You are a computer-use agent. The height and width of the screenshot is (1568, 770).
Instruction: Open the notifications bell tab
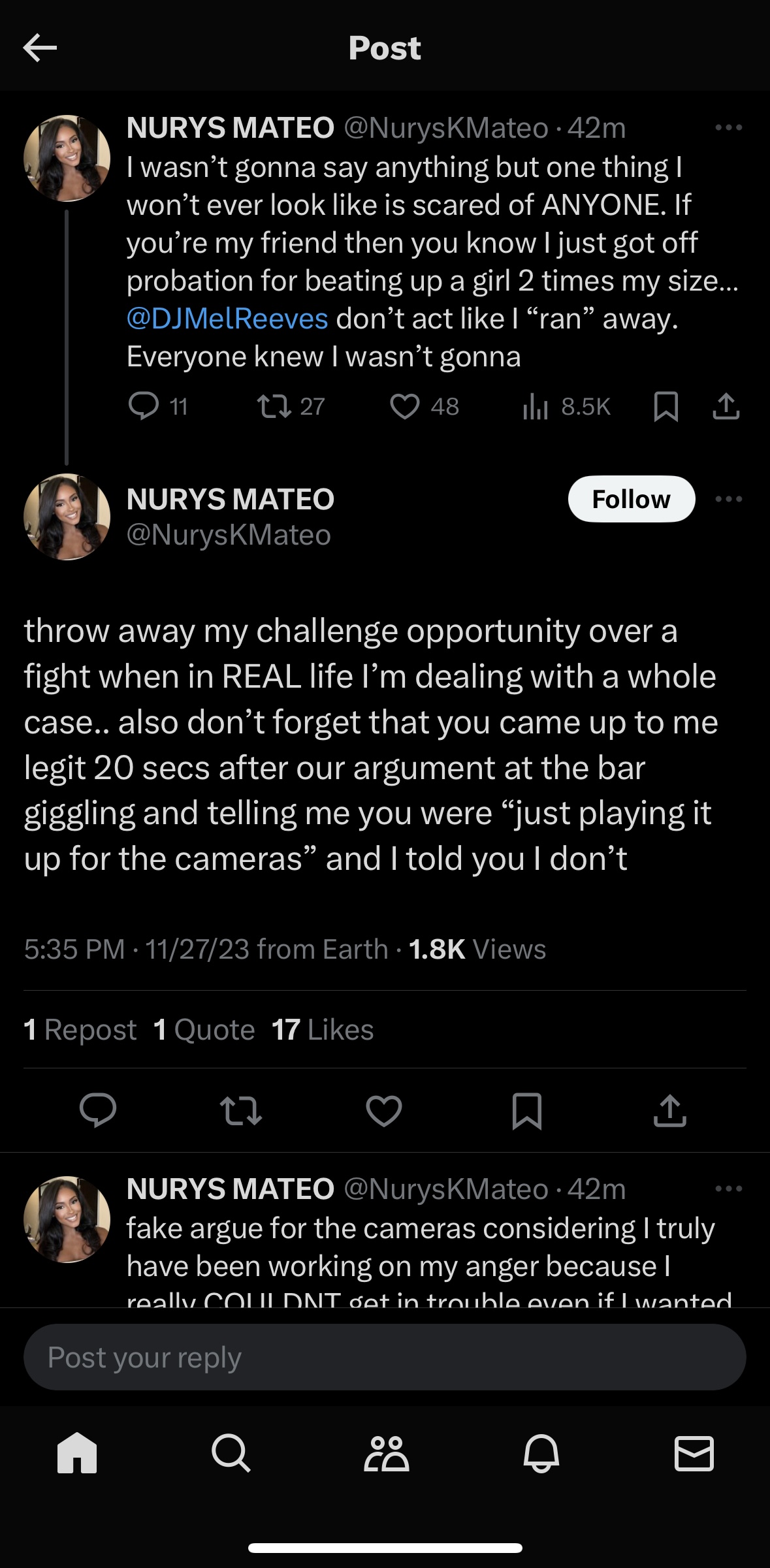tap(541, 1453)
